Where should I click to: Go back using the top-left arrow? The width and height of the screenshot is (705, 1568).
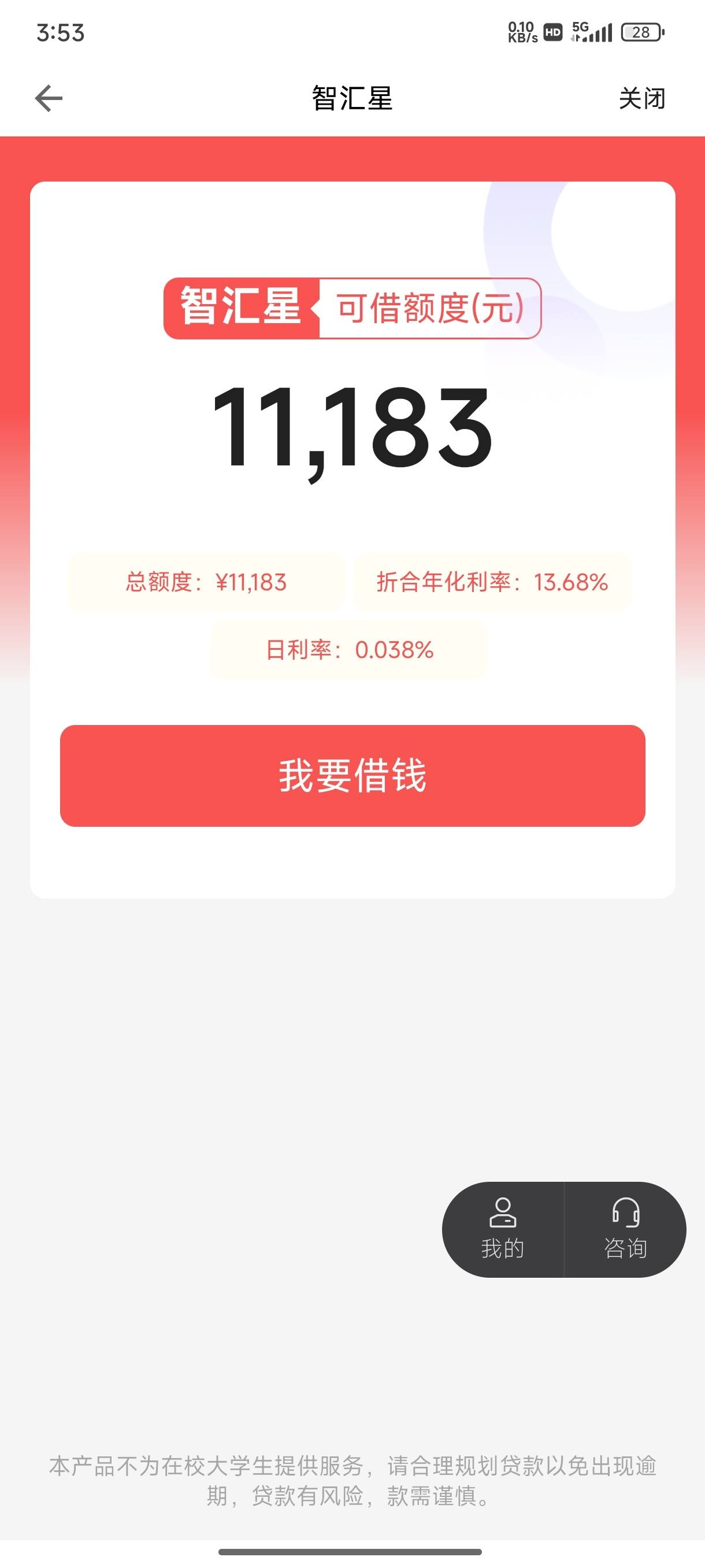pos(49,99)
